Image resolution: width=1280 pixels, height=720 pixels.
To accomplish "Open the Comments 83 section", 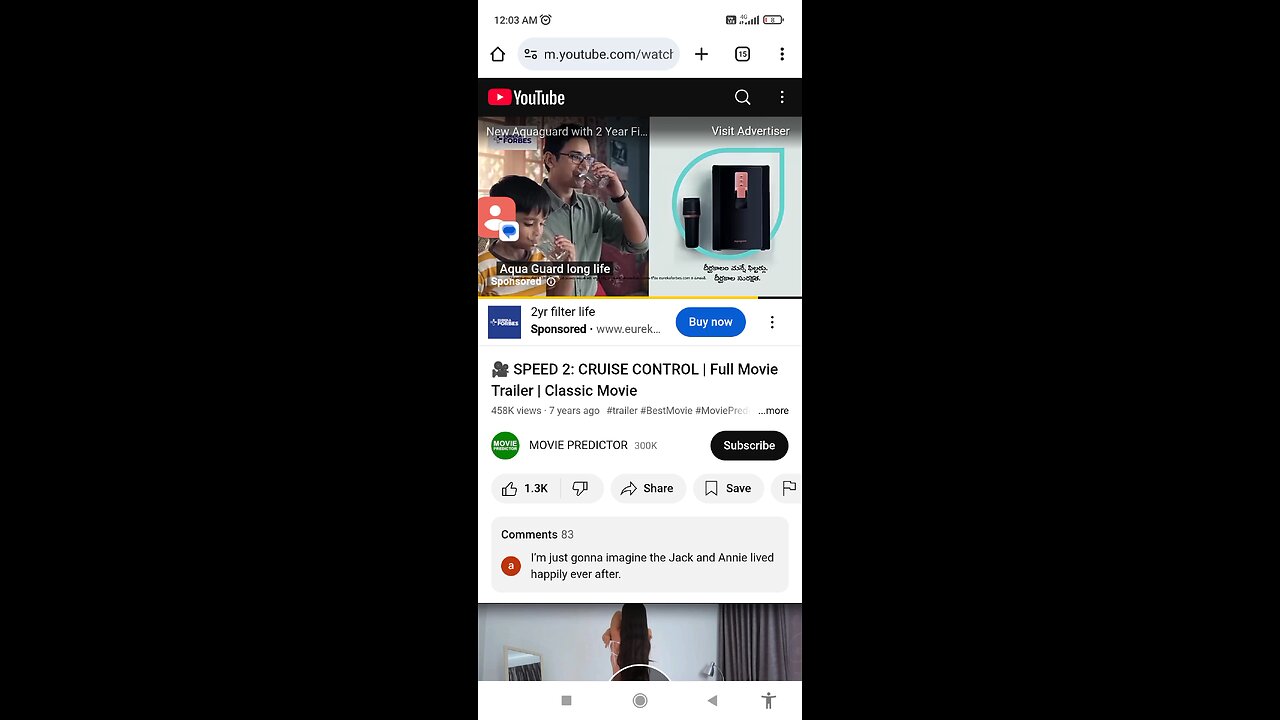I will click(x=639, y=554).
